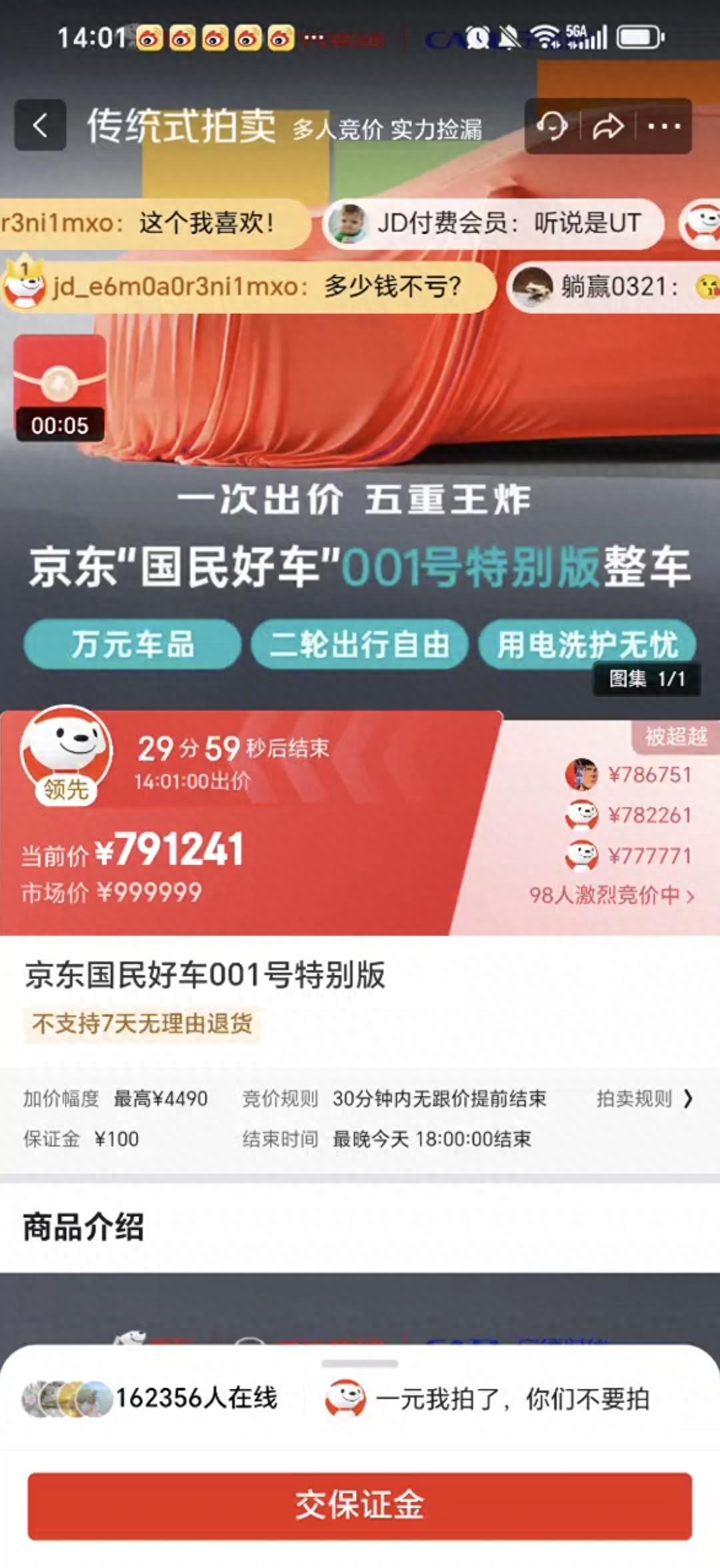Screen dimensions: 720x1568
Task: Open customer service headset icon
Action: 553,126
